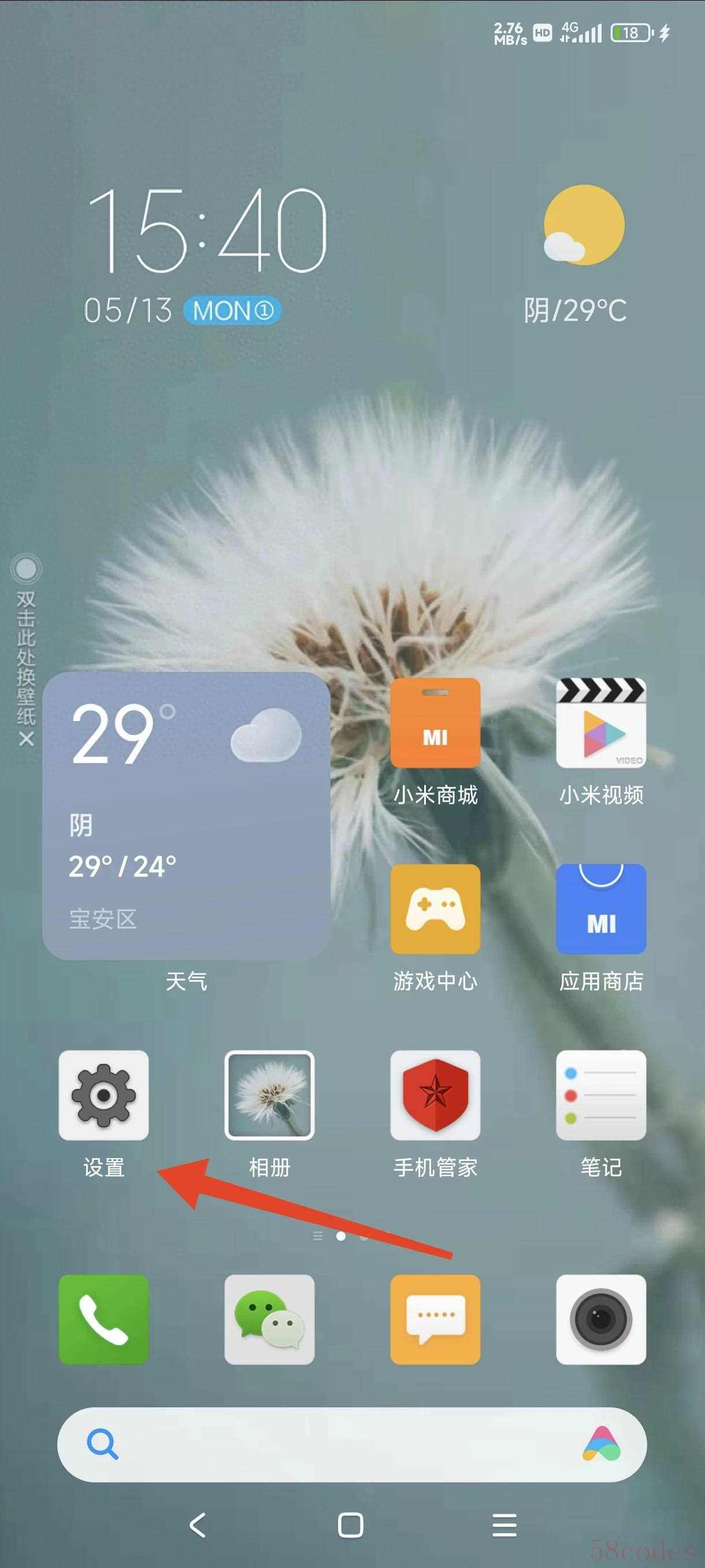This screenshot has width=705, height=1568.
Task: Open 游戏中心 game center
Action: tap(435, 908)
